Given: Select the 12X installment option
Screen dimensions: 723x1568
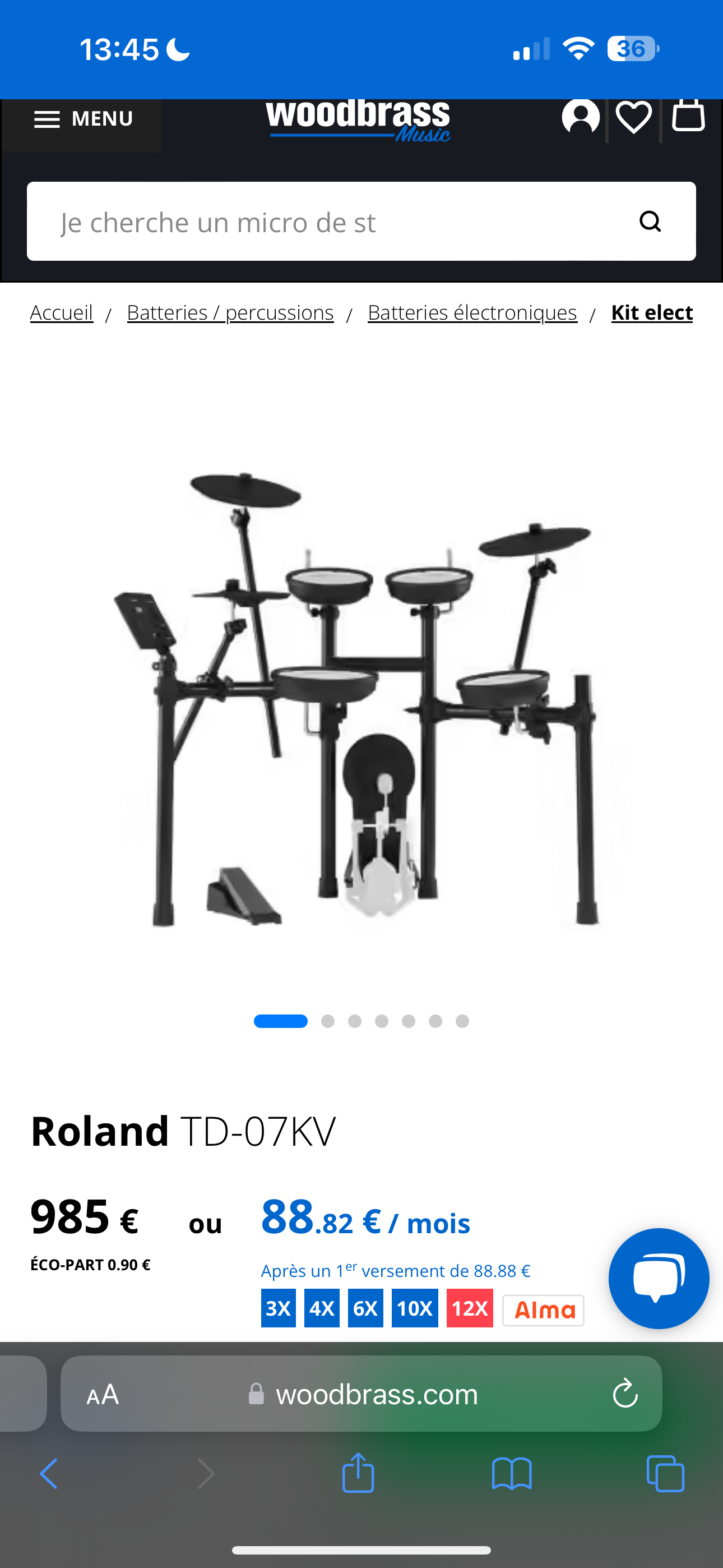Looking at the screenshot, I should 470,1308.
